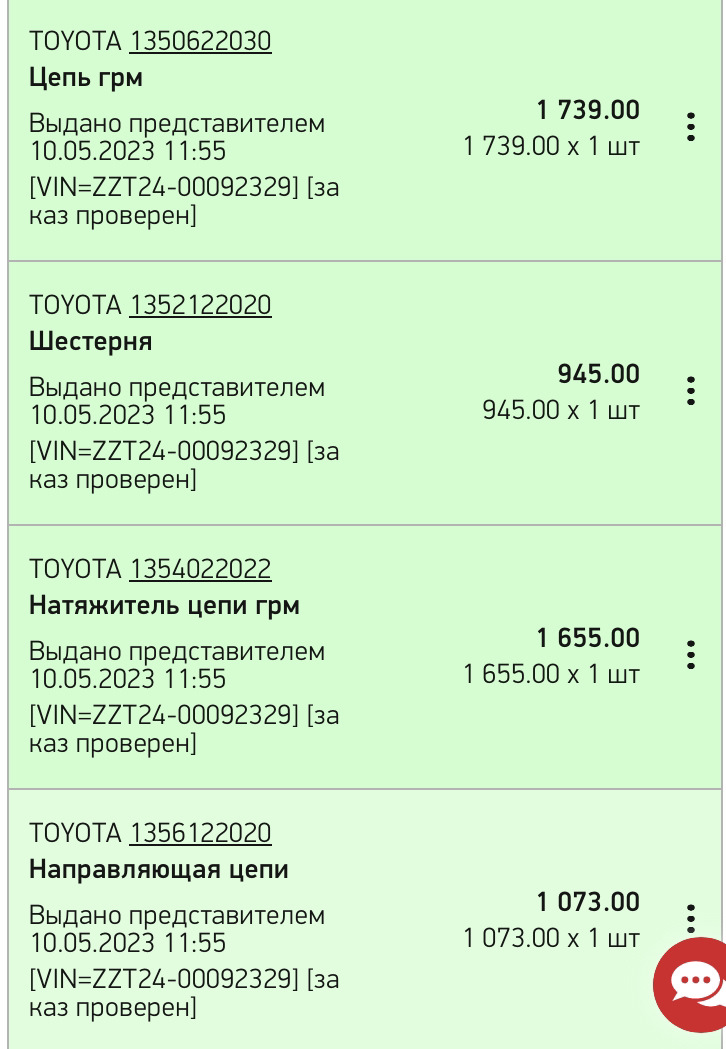
Task: Open TOYOTA part link 1356122020
Action: (x=200, y=832)
